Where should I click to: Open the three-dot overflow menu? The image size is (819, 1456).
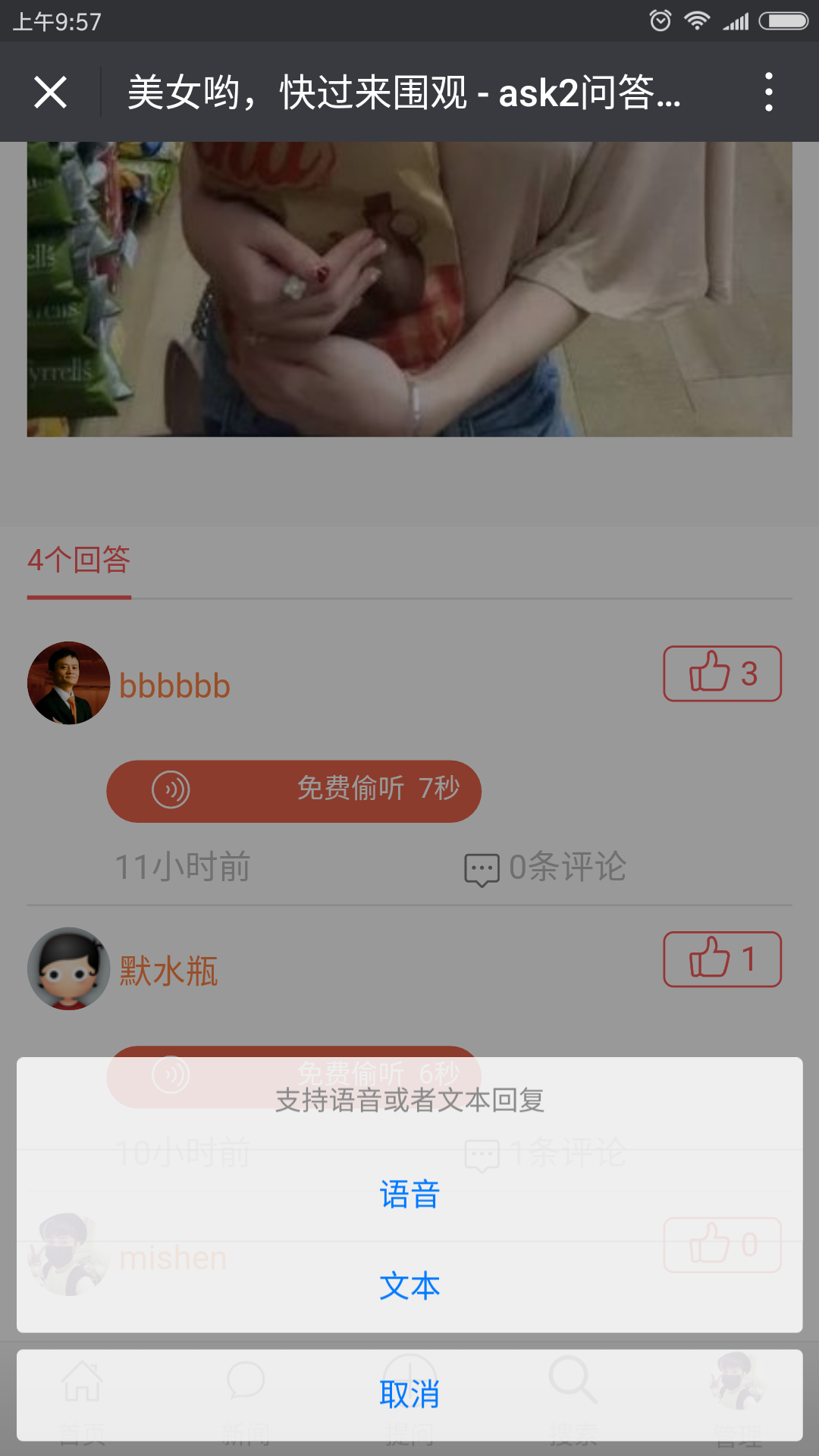point(768,93)
